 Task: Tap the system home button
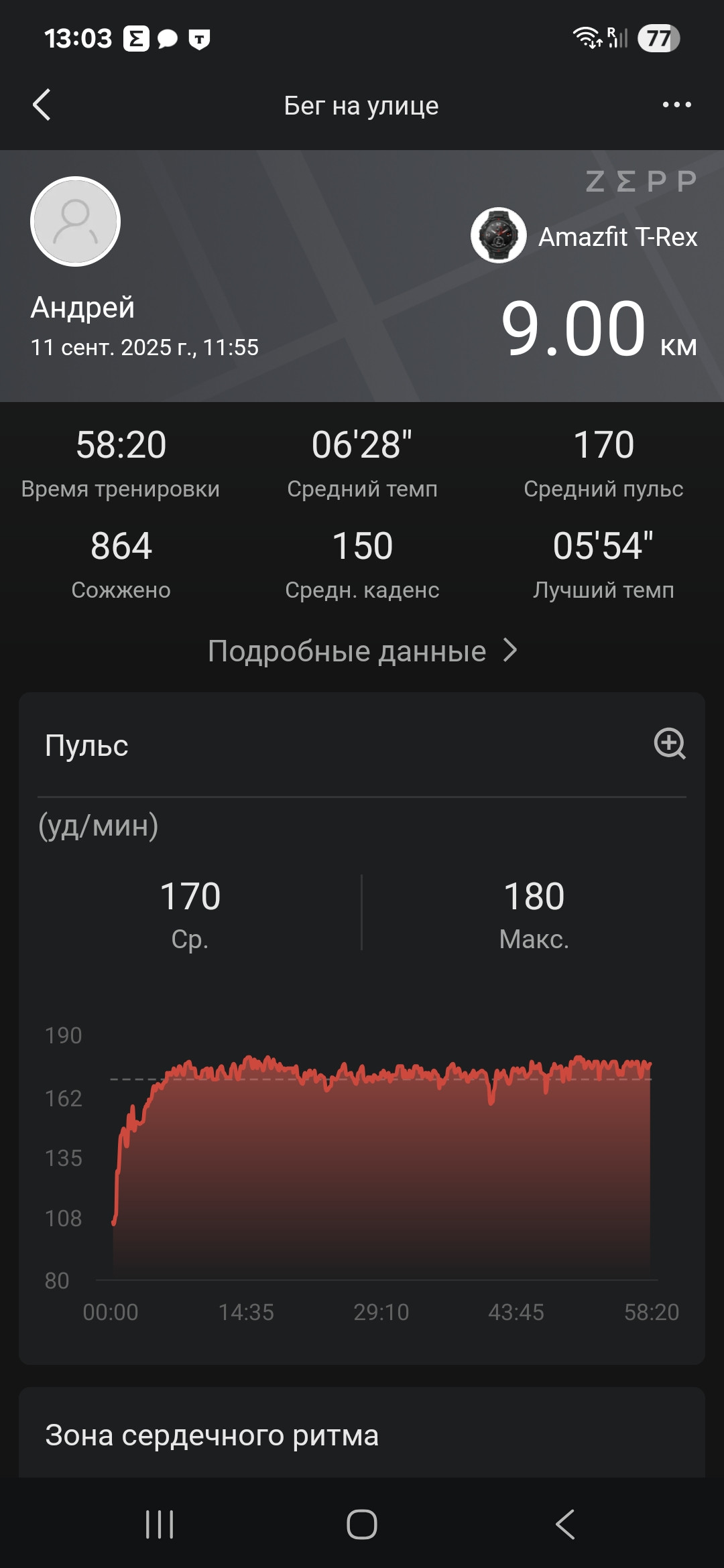tap(362, 1524)
